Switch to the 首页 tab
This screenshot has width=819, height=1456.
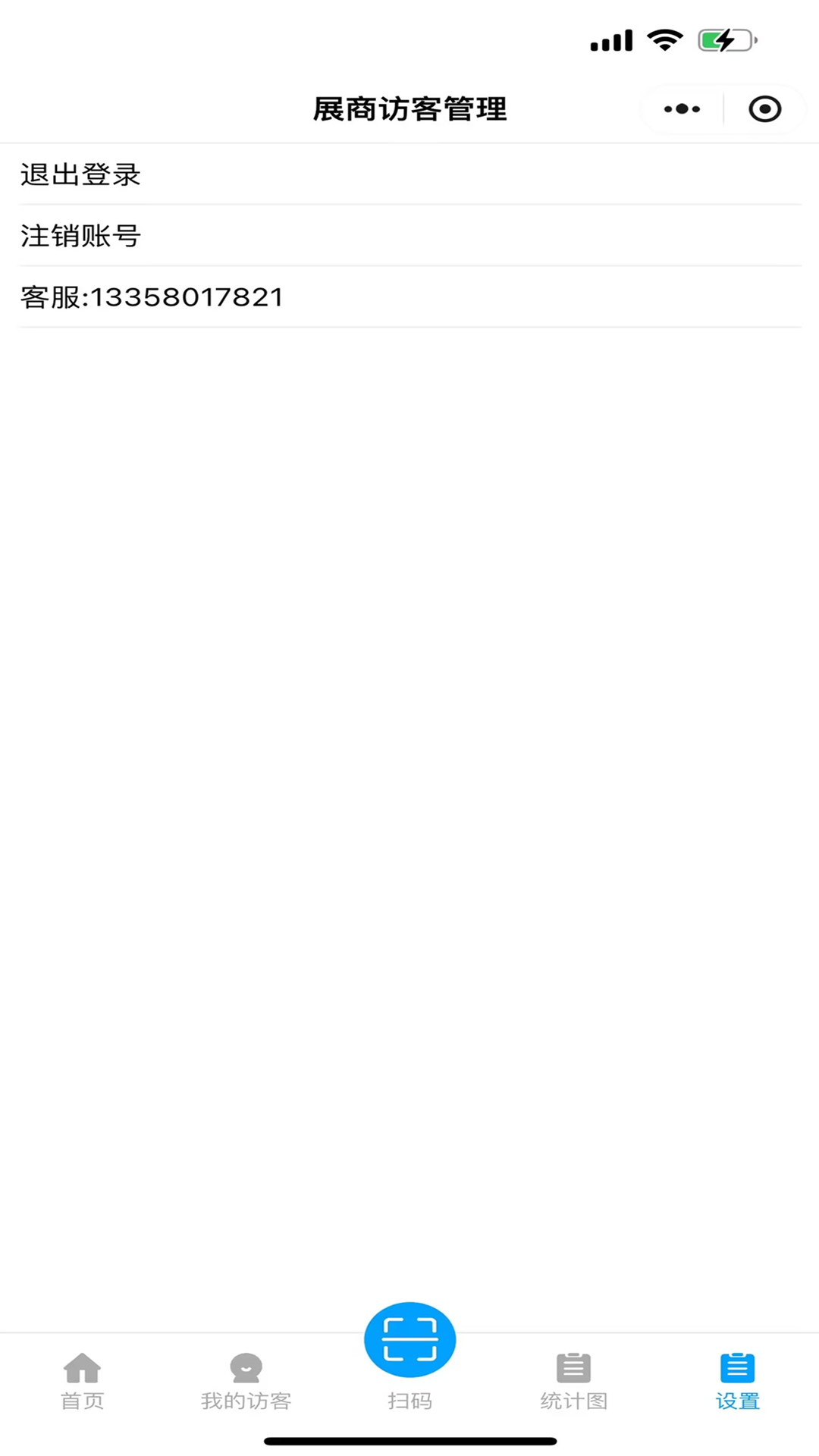point(82,1382)
